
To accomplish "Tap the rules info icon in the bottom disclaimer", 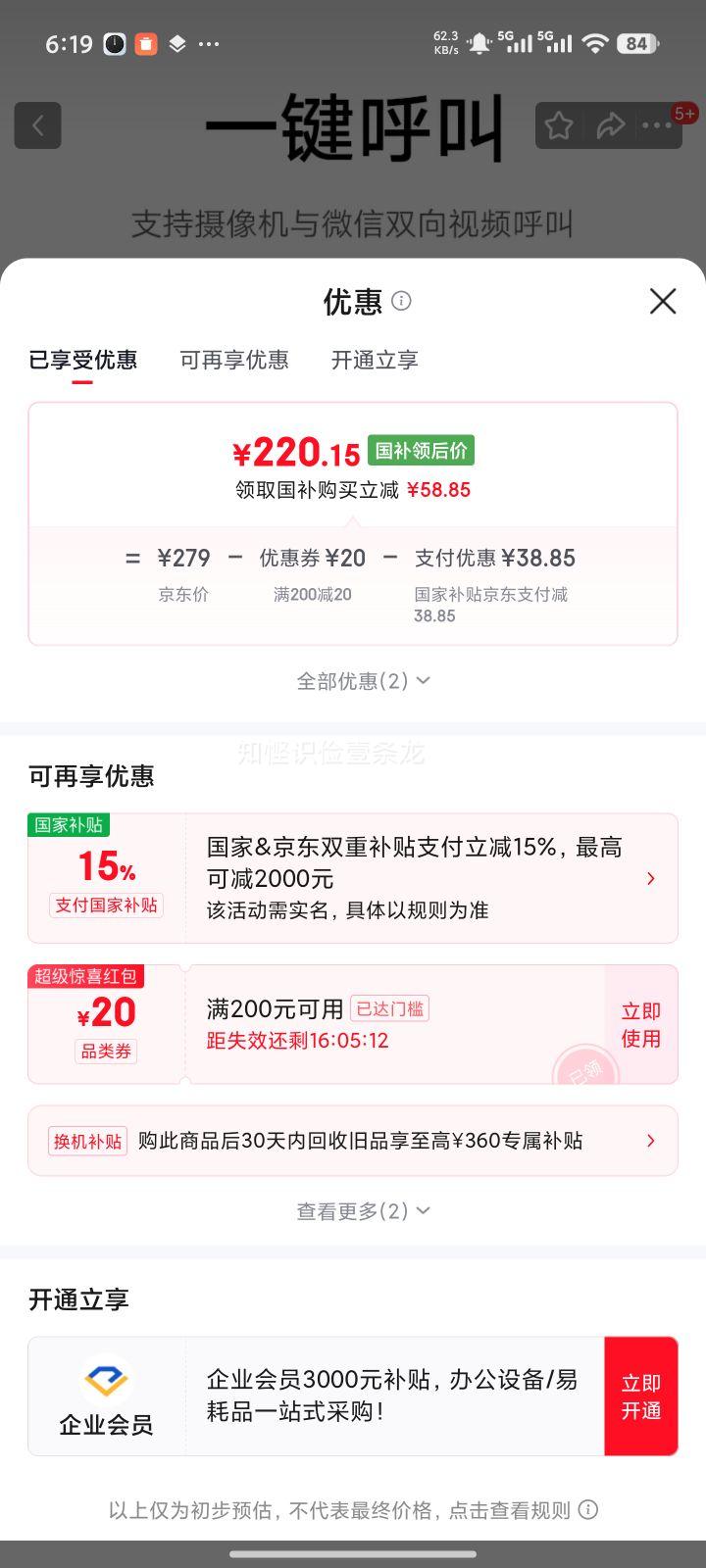I will click(587, 1510).
